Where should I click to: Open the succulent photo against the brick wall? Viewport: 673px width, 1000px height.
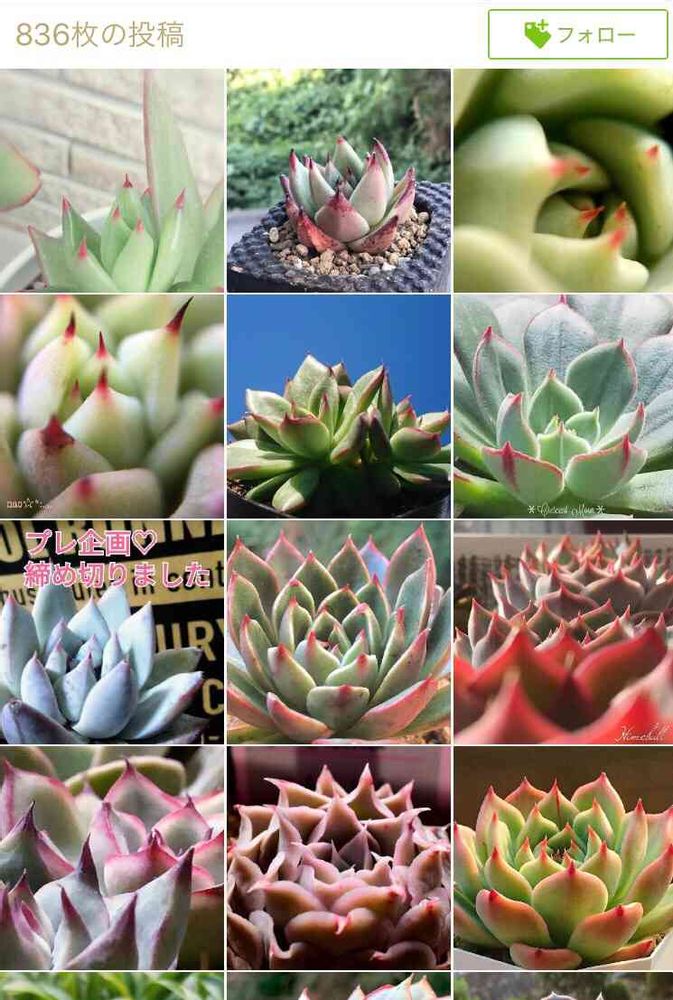(x=112, y=180)
